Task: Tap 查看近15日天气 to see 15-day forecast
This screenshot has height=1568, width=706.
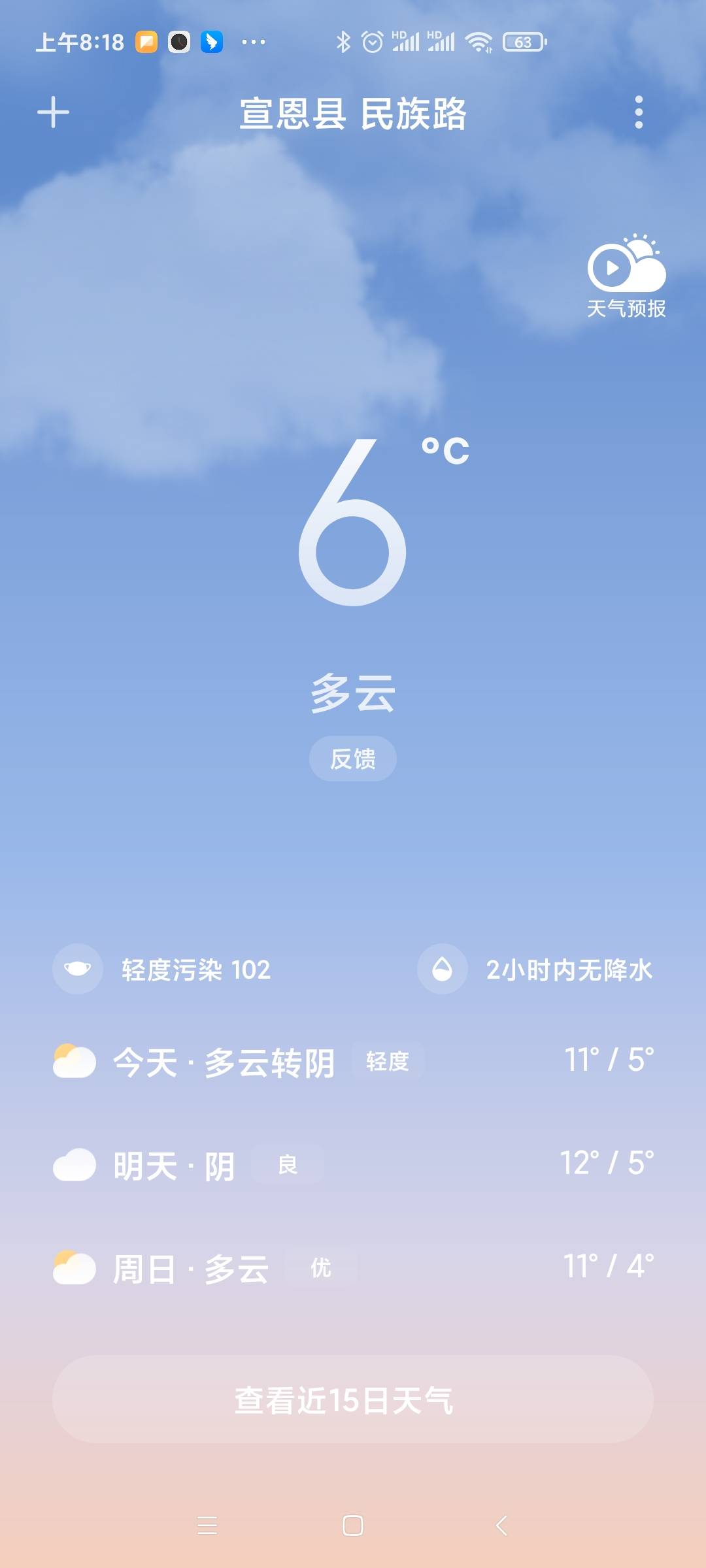Action: click(353, 1399)
